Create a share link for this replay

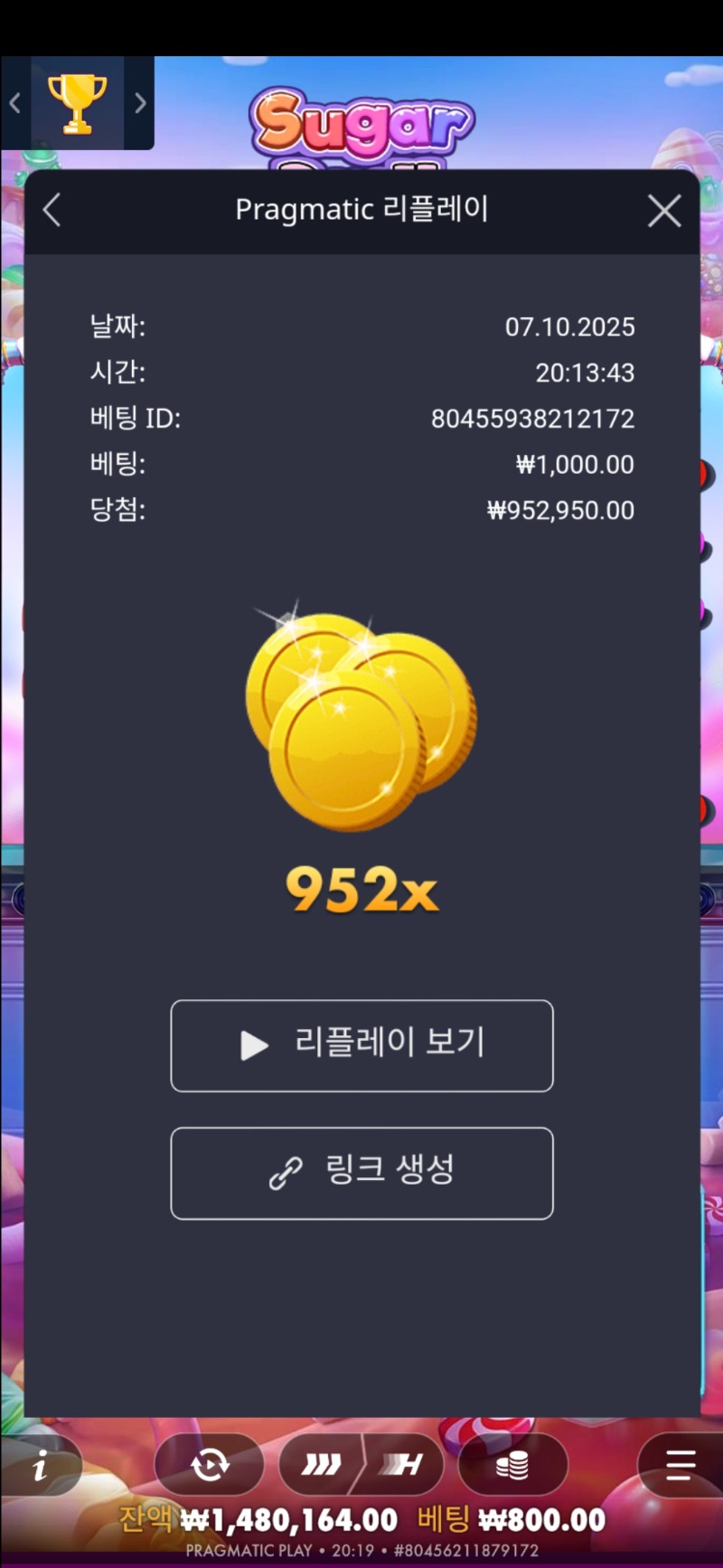[x=361, y=1173]
